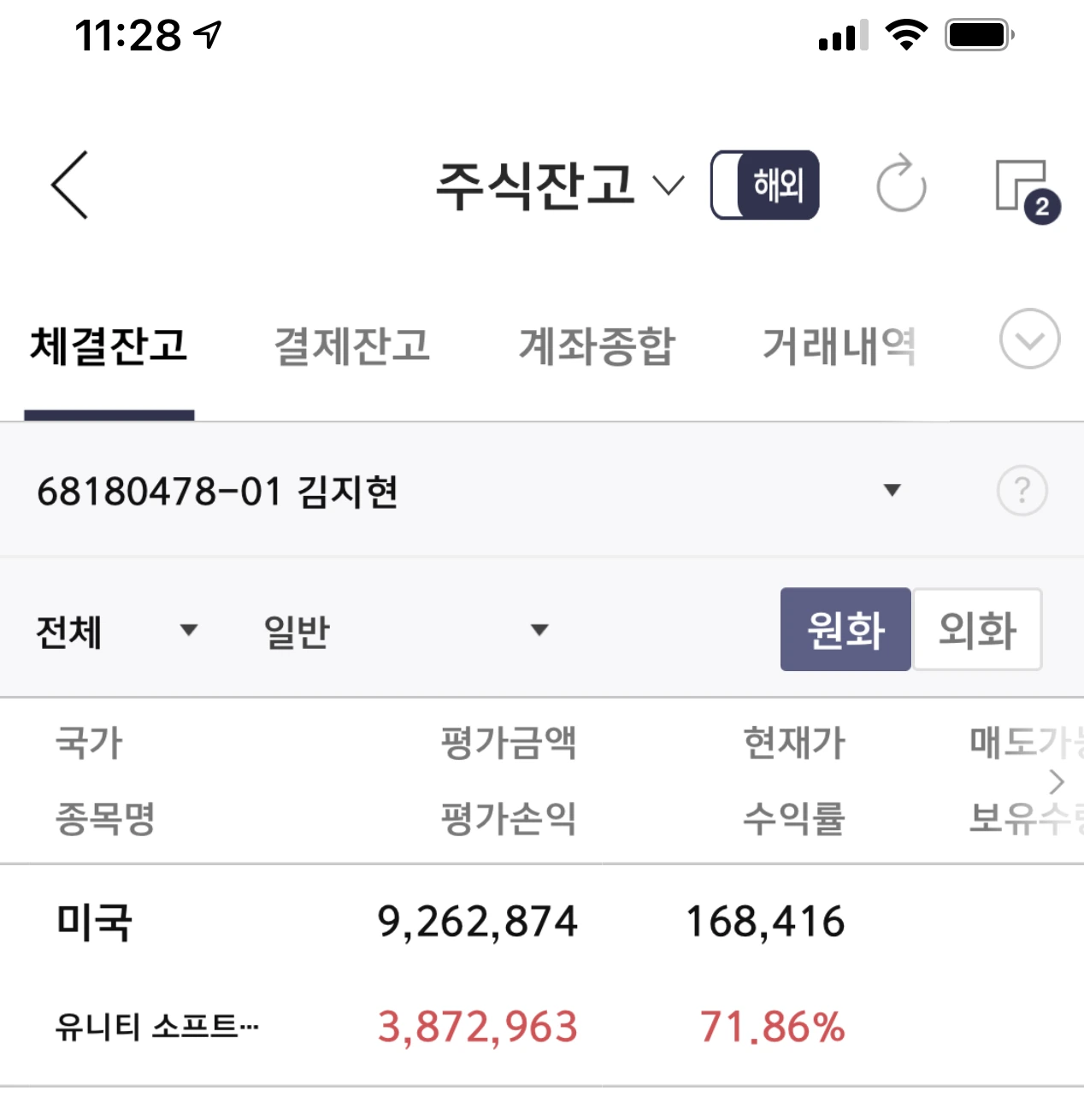This screenshot has height=1120, width=1084.
Task: Switch to the 계좌종합 tab
Action: [597, 346]
